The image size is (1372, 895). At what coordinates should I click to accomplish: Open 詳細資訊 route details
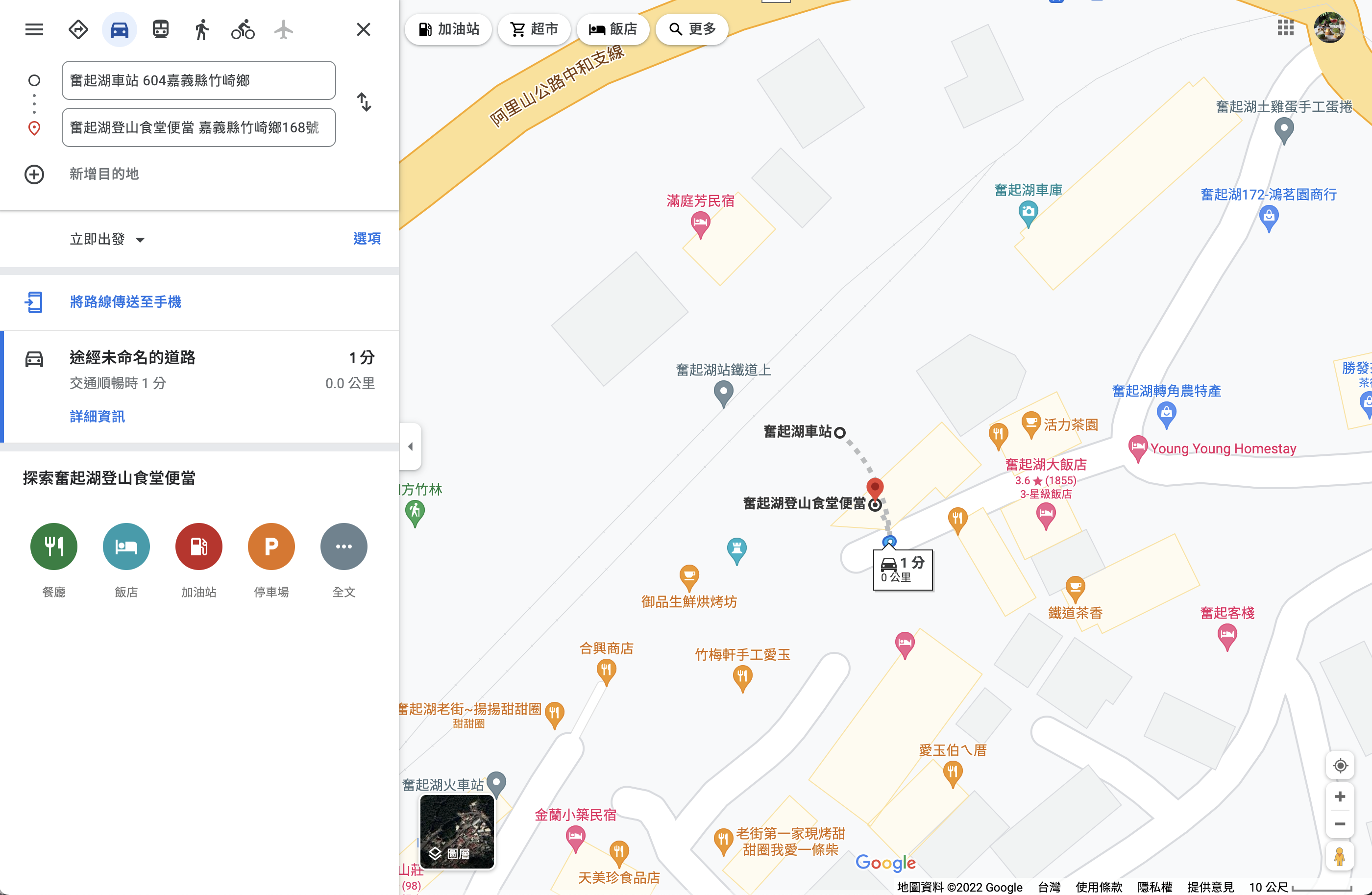click(x=97, y=416)
